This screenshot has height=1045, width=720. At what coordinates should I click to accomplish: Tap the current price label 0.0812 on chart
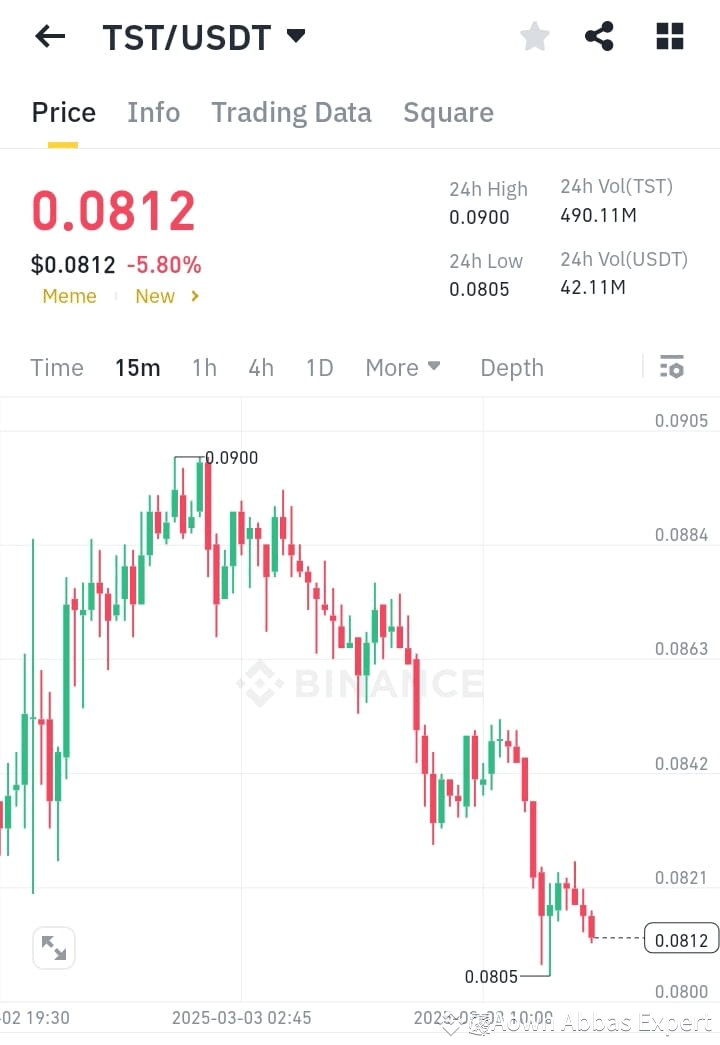click(681, 939)
